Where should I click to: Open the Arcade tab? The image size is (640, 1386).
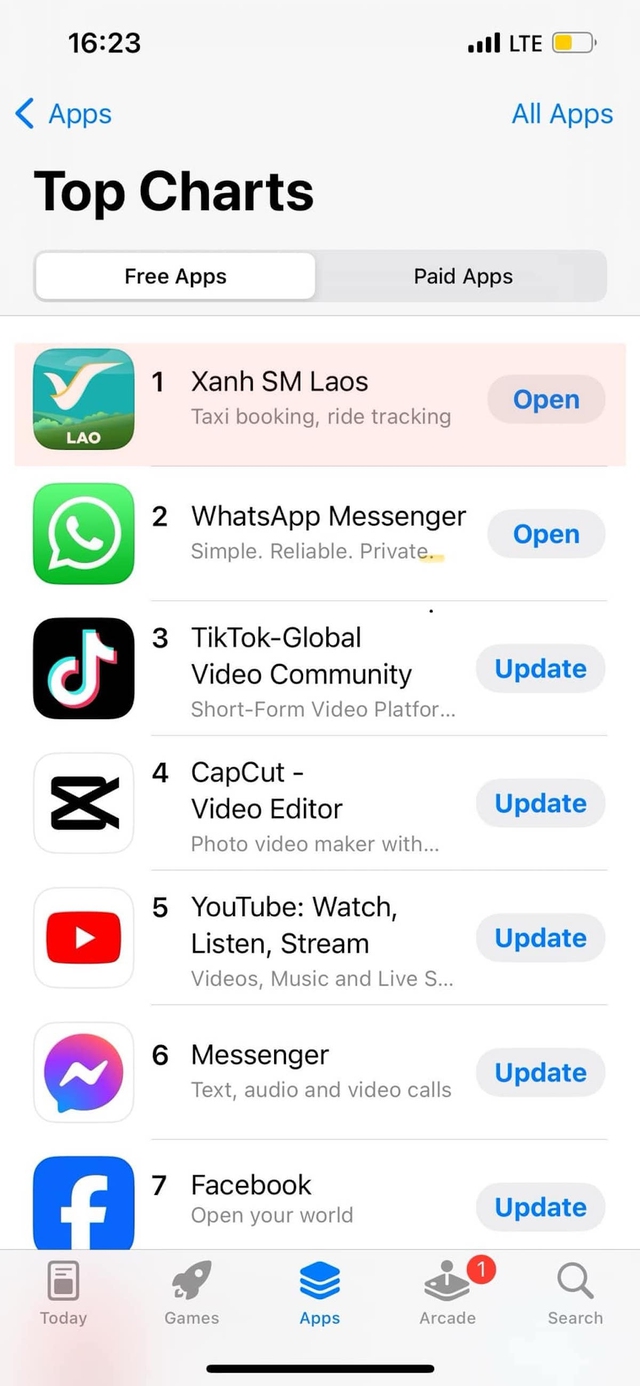(447, 1292)
